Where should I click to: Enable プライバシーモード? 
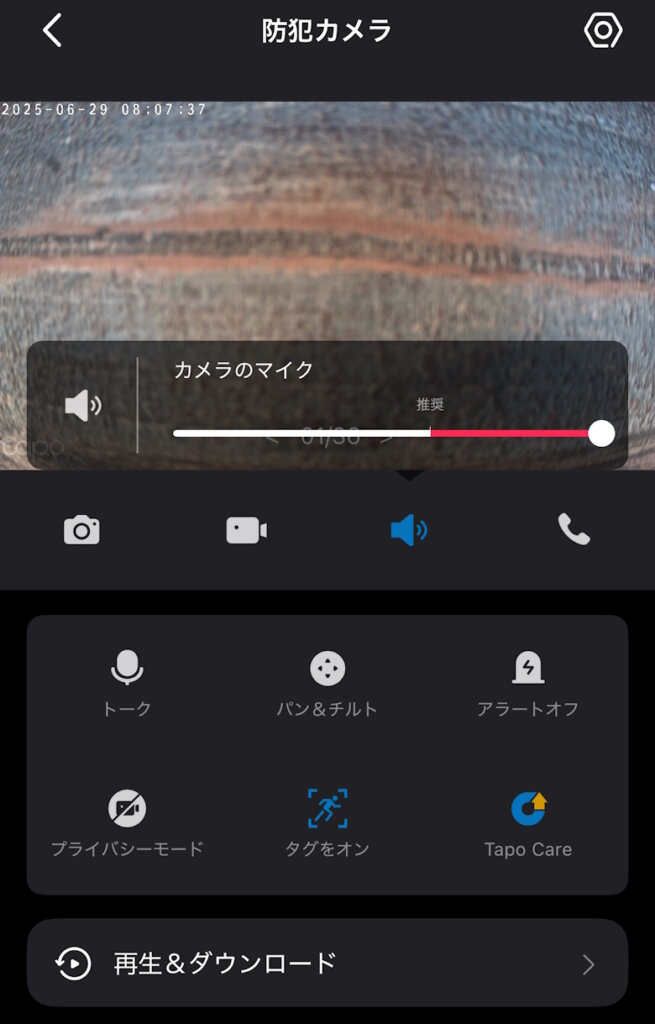tap(127, 822)
